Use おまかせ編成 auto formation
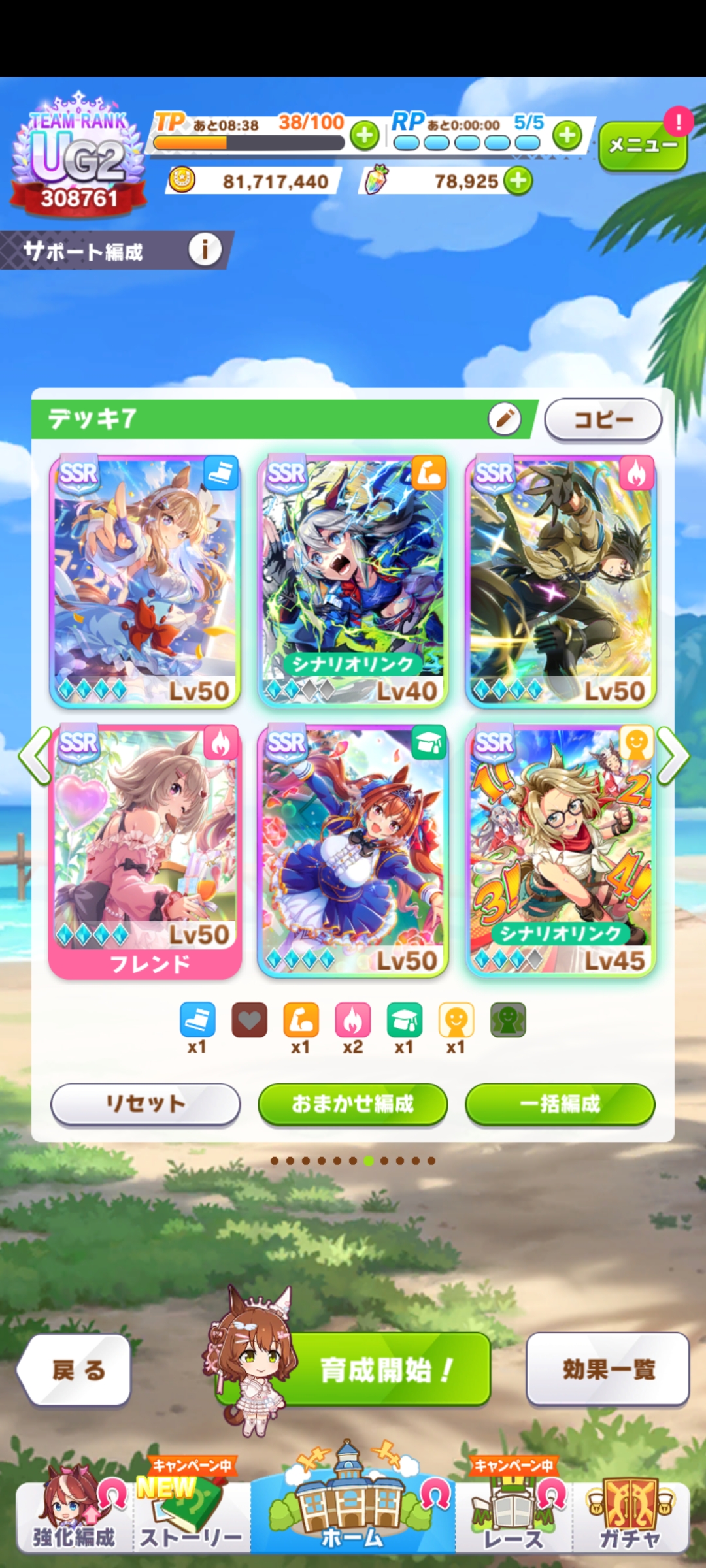Screen dimensions: 706x1568 point(353,1103)
